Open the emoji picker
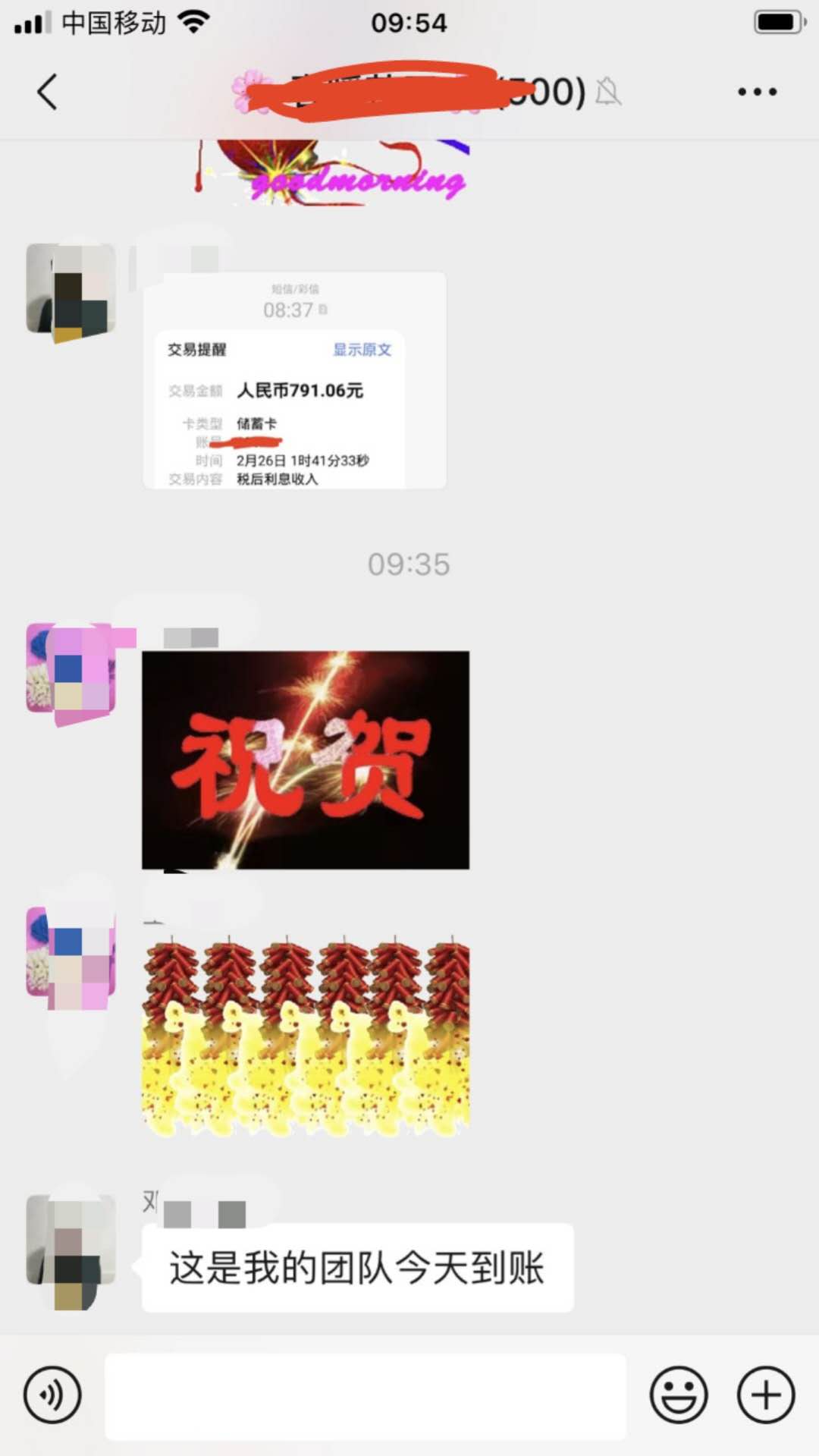This screenshot has height=1456, width=819. [x=678, y=1395]
